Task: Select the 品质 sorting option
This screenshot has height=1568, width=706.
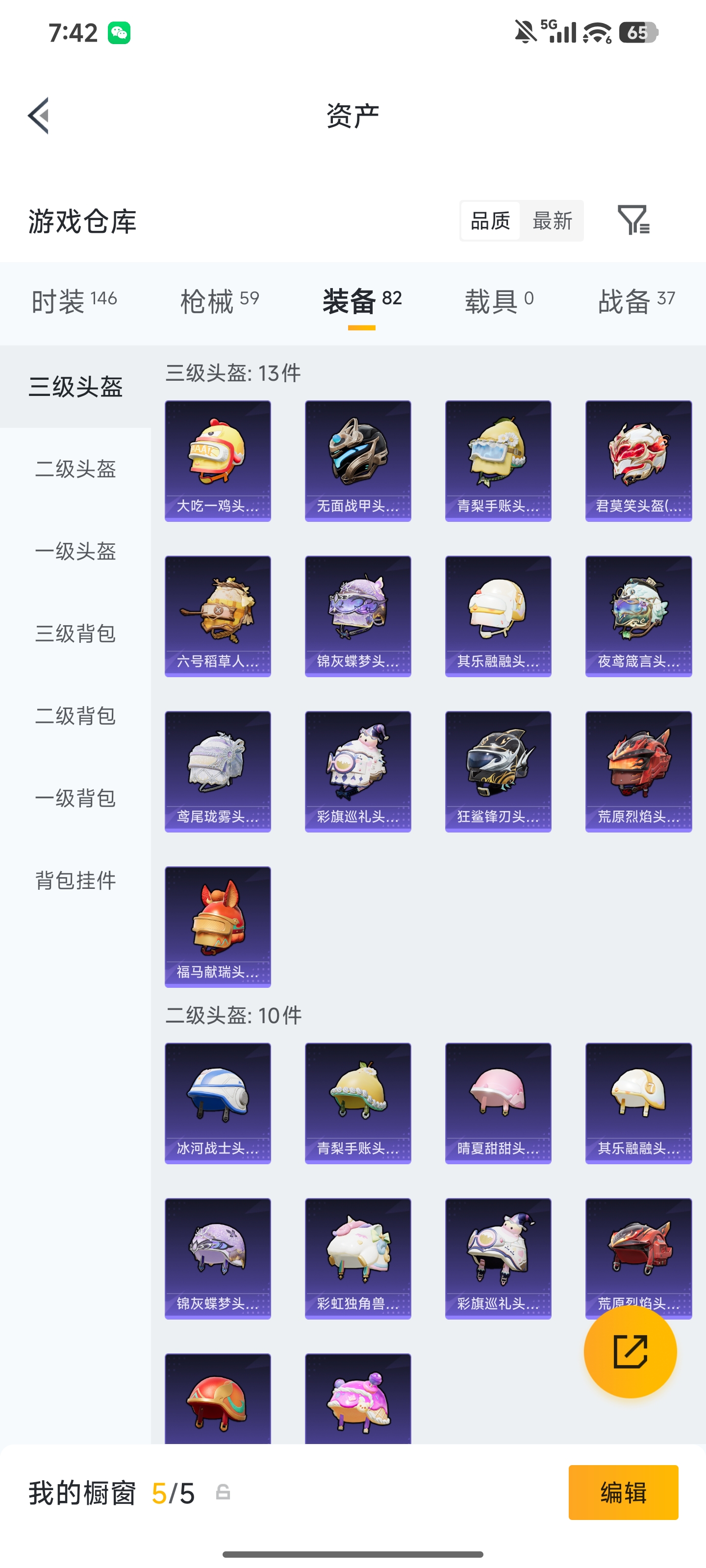Action: click(490, 220)
